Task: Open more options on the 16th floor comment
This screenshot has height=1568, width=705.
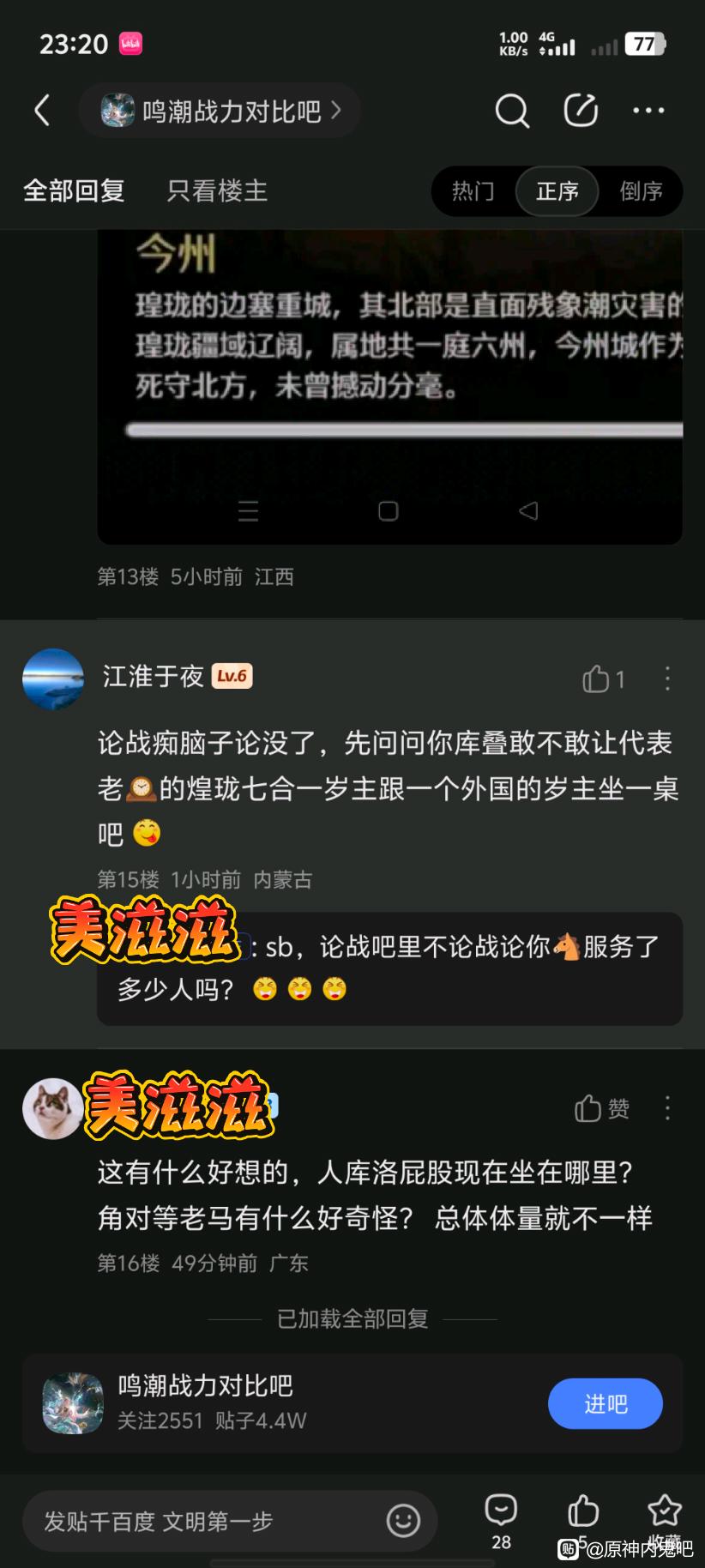Action: click(x=667, y=1108)
